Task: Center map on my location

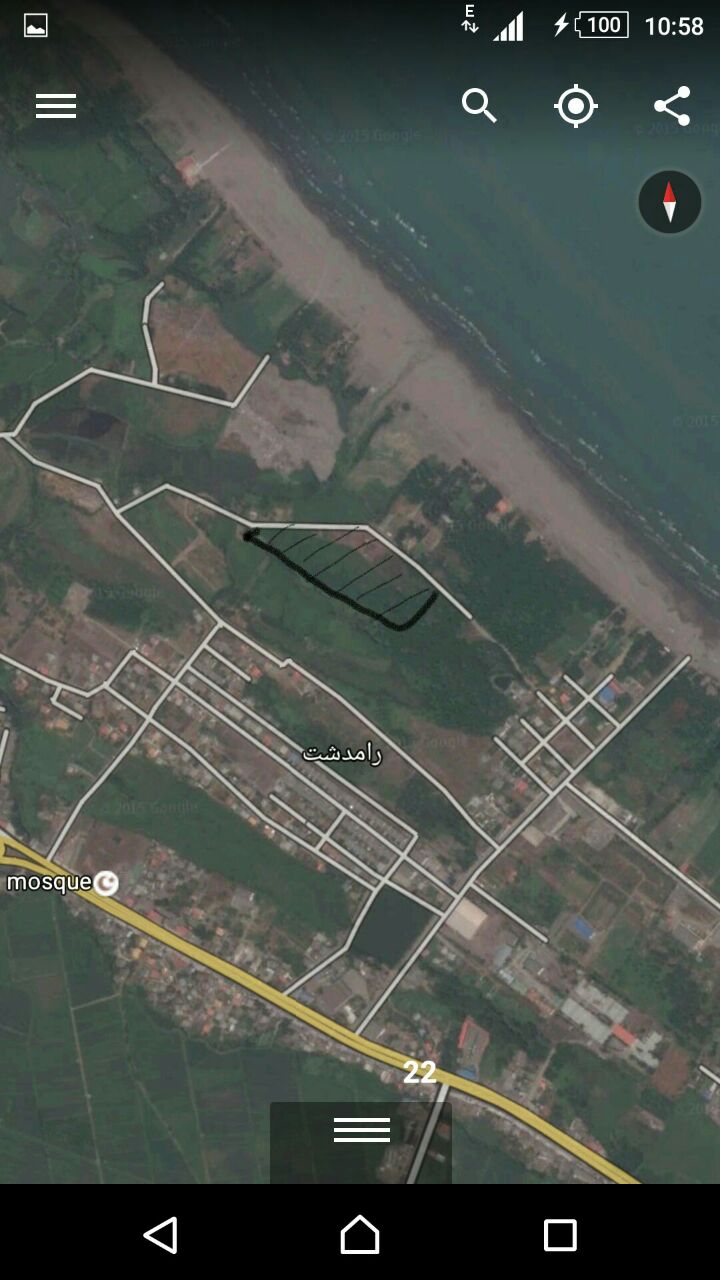Action: click(x=576, y=106)
